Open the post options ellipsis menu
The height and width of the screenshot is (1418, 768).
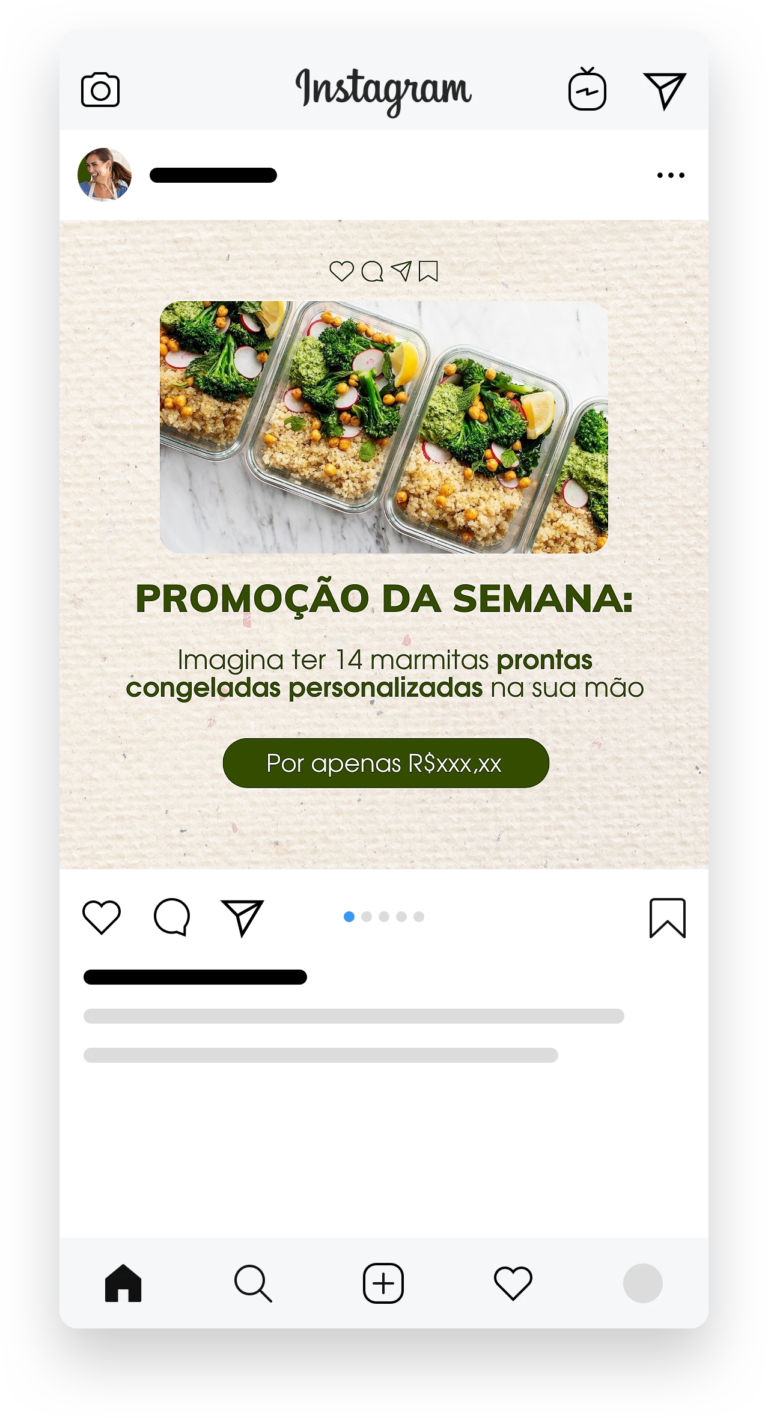point(671,175)
